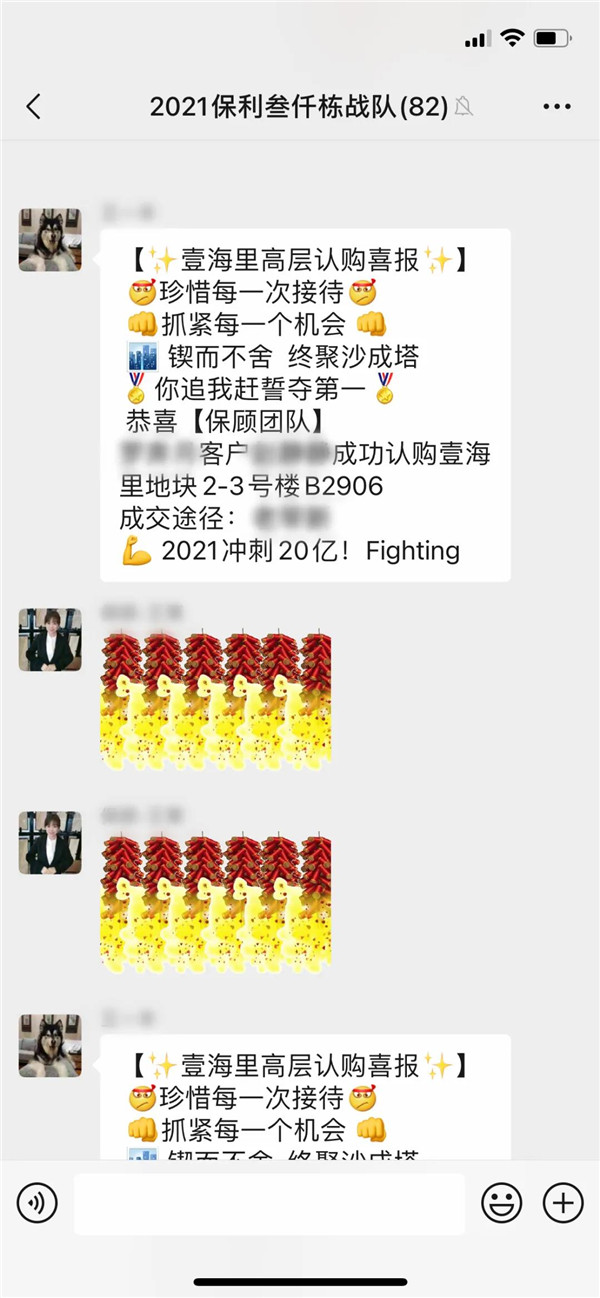View husky avatar profile on first message

coord(50,240)
